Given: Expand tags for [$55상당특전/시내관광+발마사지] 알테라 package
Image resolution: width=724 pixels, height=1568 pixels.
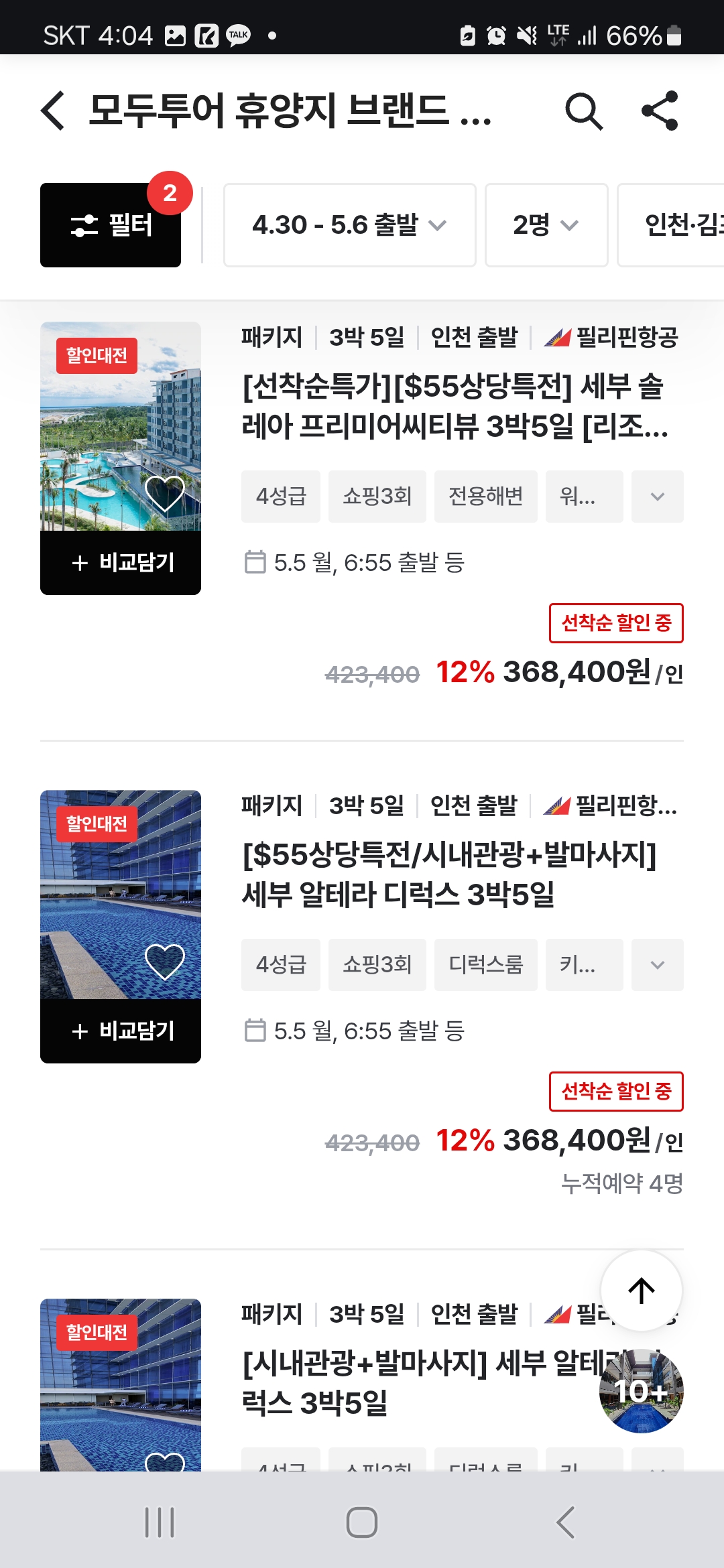Looking at the screenshot, I should point(658,965).
